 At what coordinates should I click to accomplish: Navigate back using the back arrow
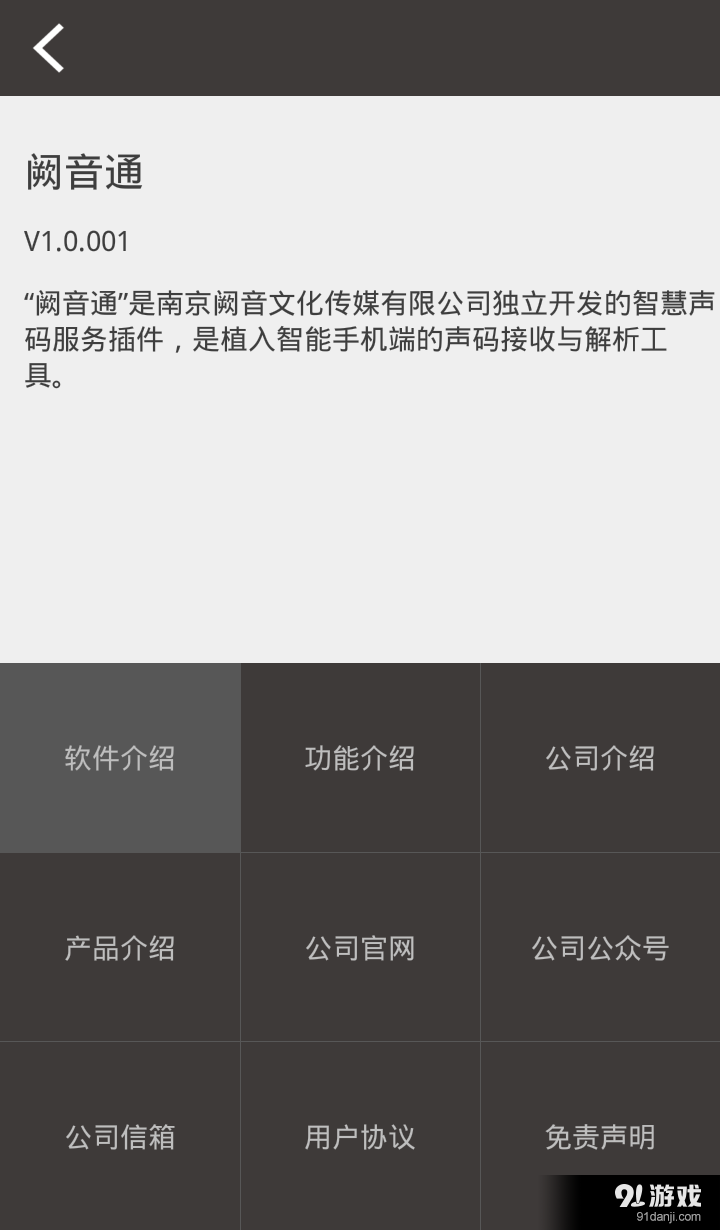(49, 48)
